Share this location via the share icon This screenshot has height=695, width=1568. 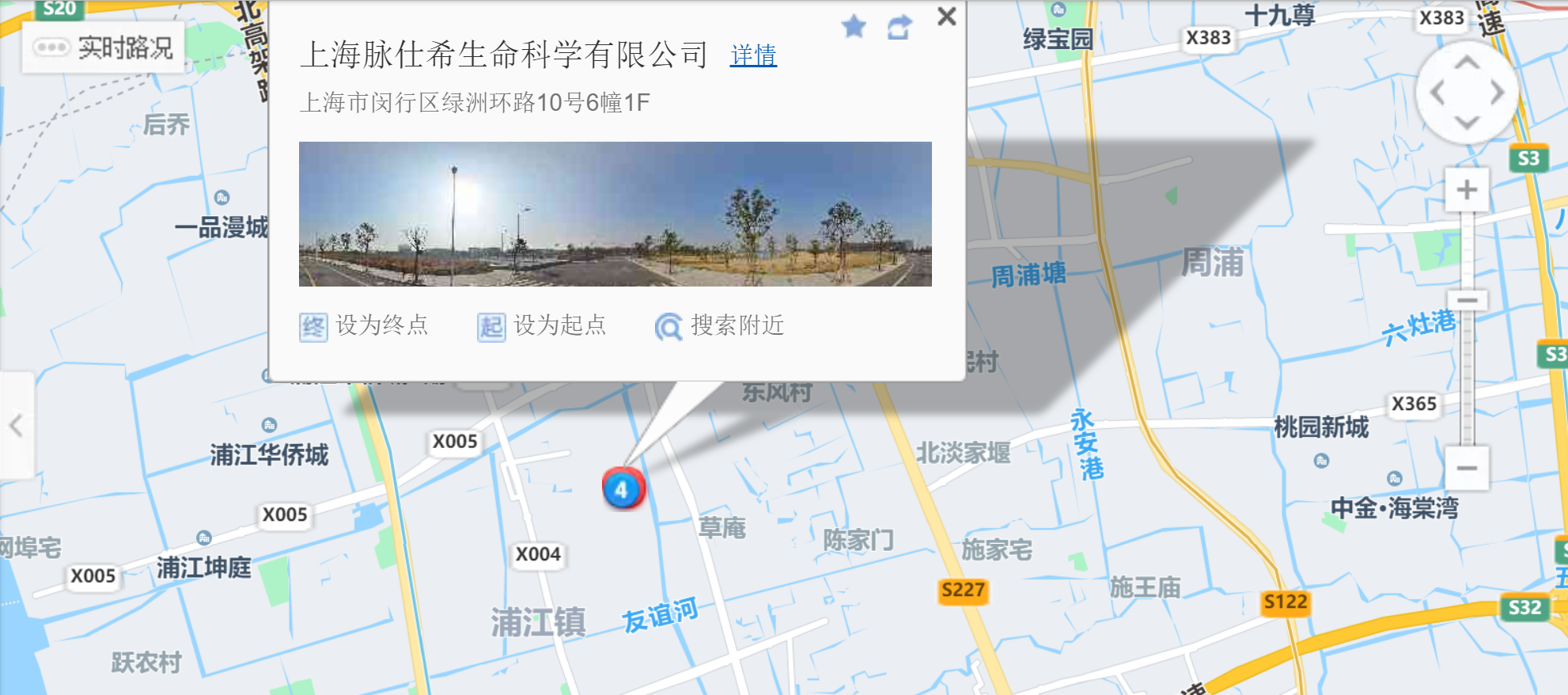[x=900, y=28]
